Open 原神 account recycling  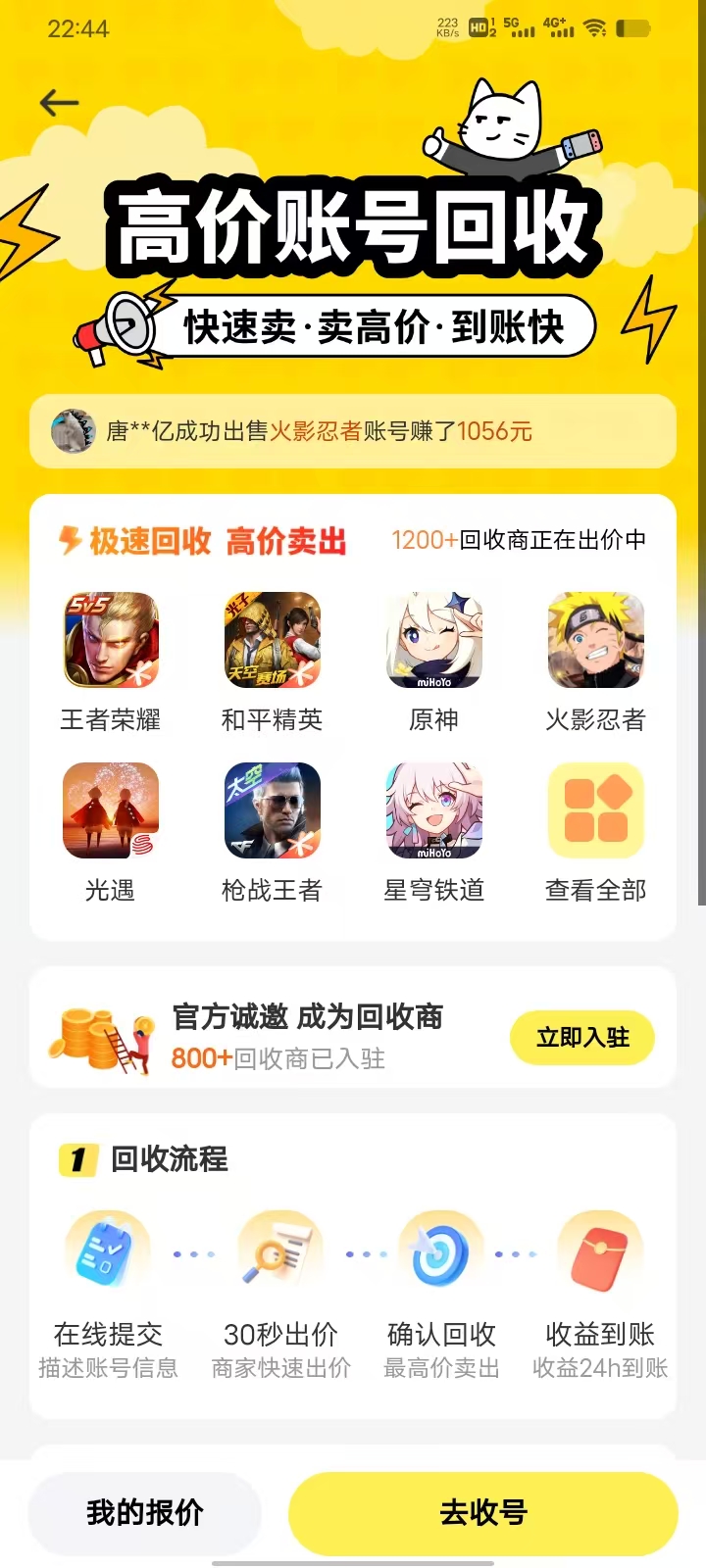433,640
